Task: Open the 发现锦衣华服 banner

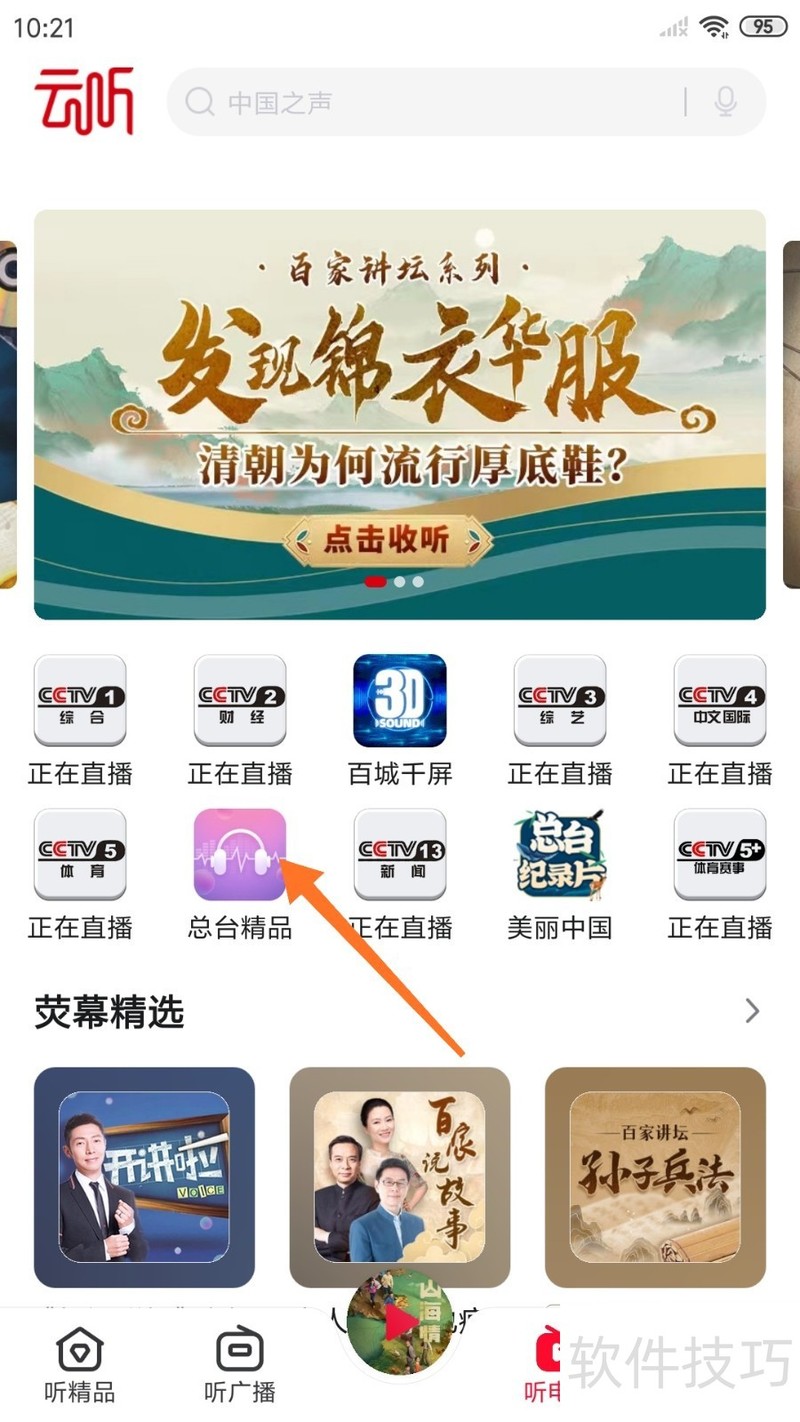Action: [400, 414]
